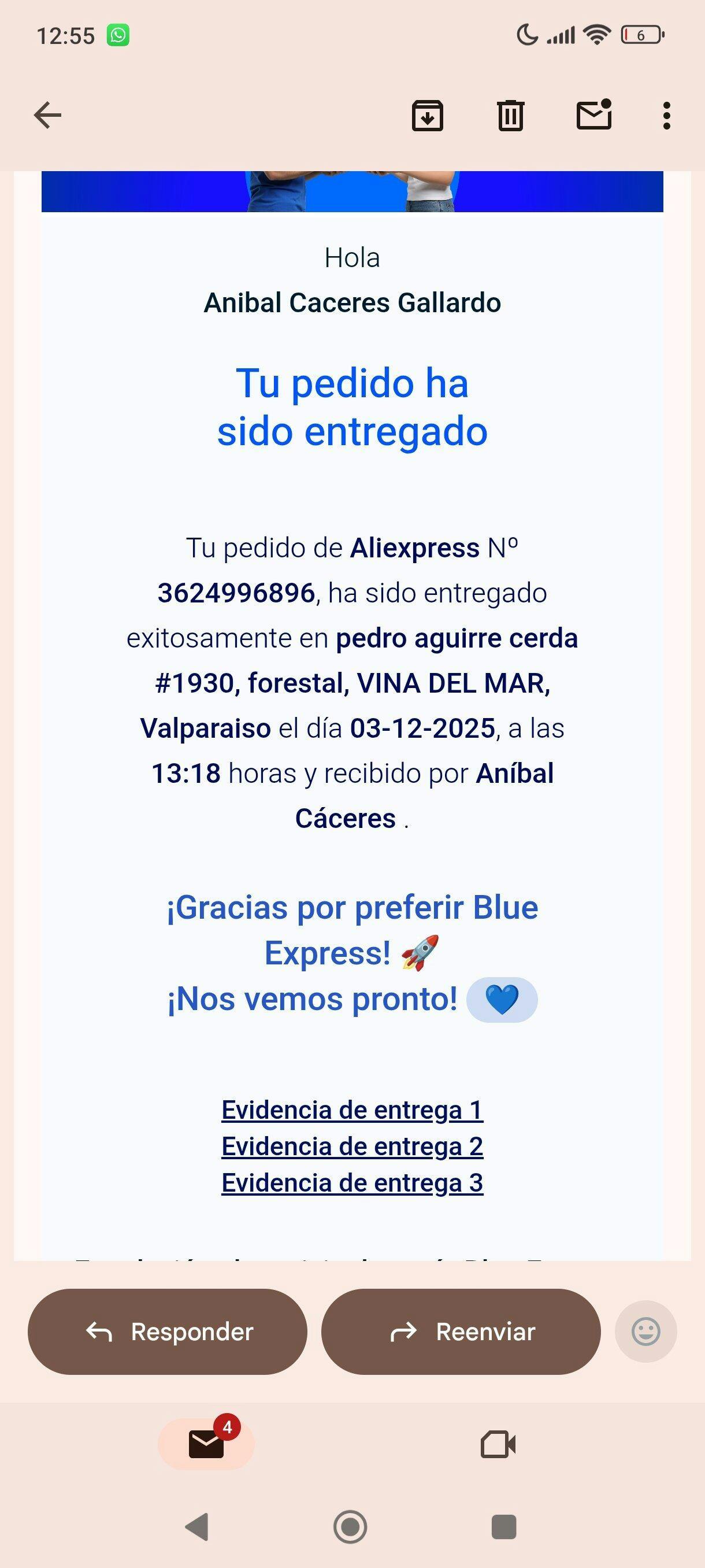Open recent apps from the navigation bar
The width and height of the screenshot is (705, 1568).
504,1526
